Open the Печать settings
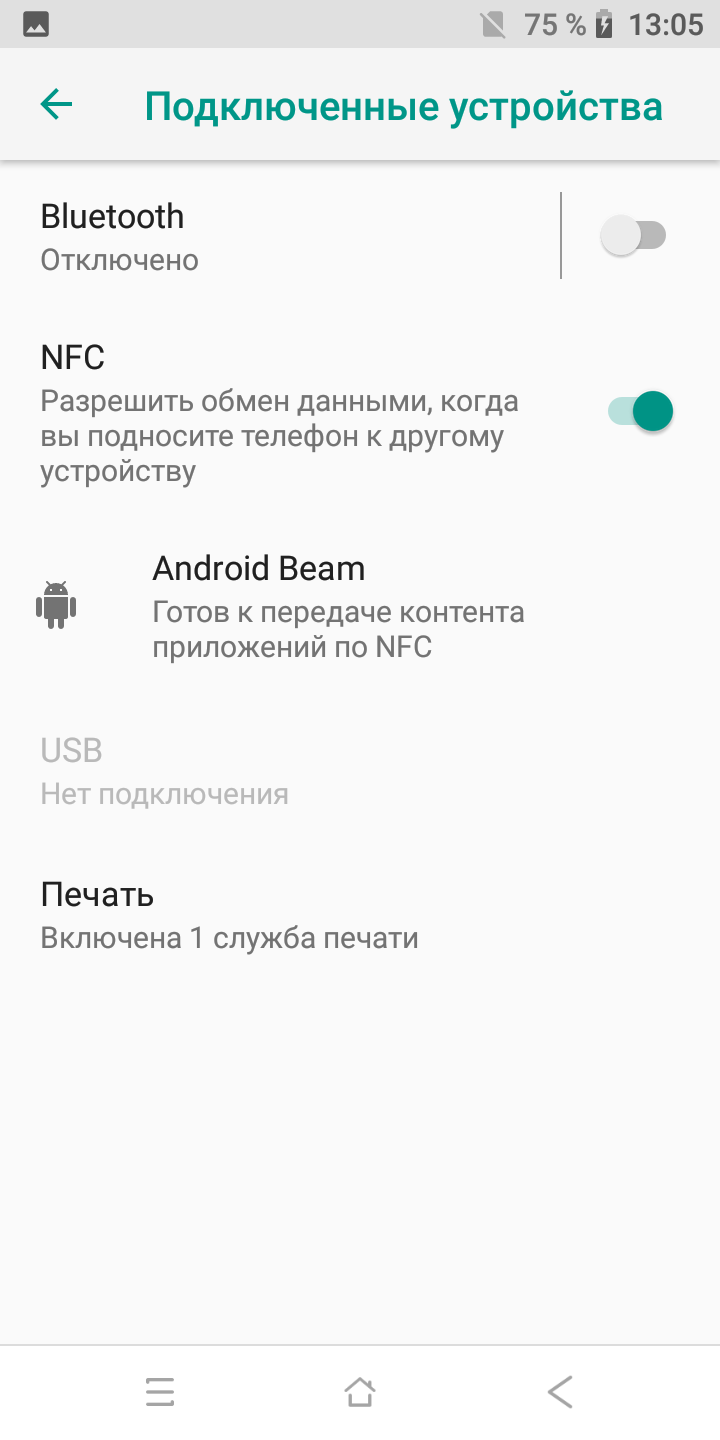 click(230, 914)
